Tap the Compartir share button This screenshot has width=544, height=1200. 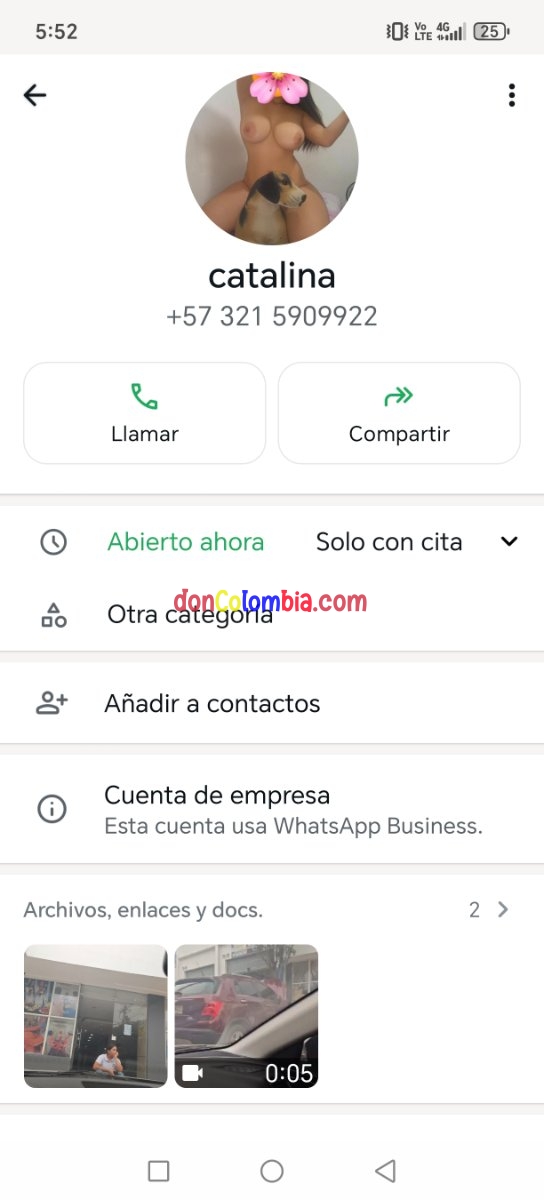point(399,413)
